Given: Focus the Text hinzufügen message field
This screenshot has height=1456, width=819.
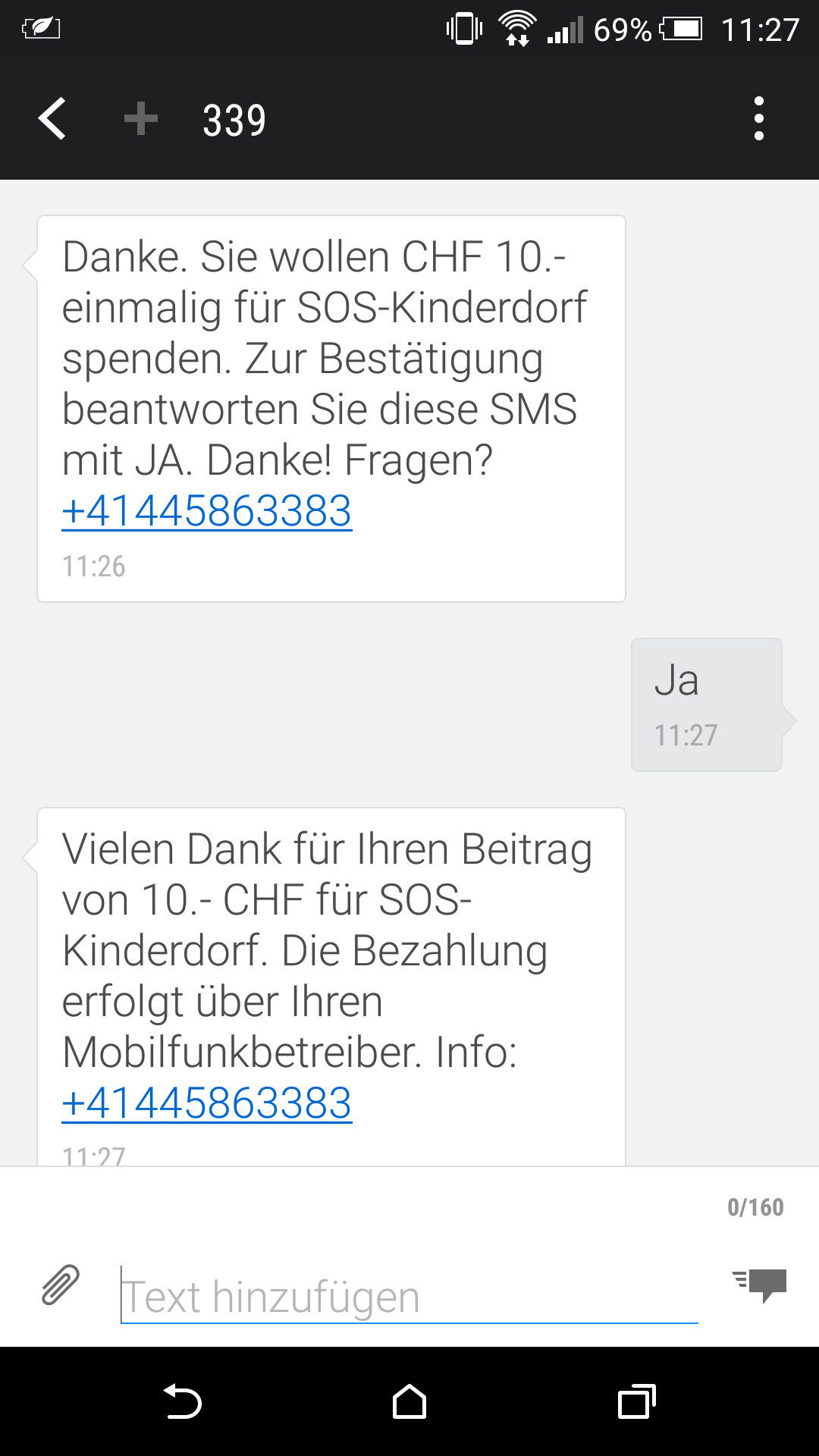Looking at the screenshot, I should coord(409,1297).
